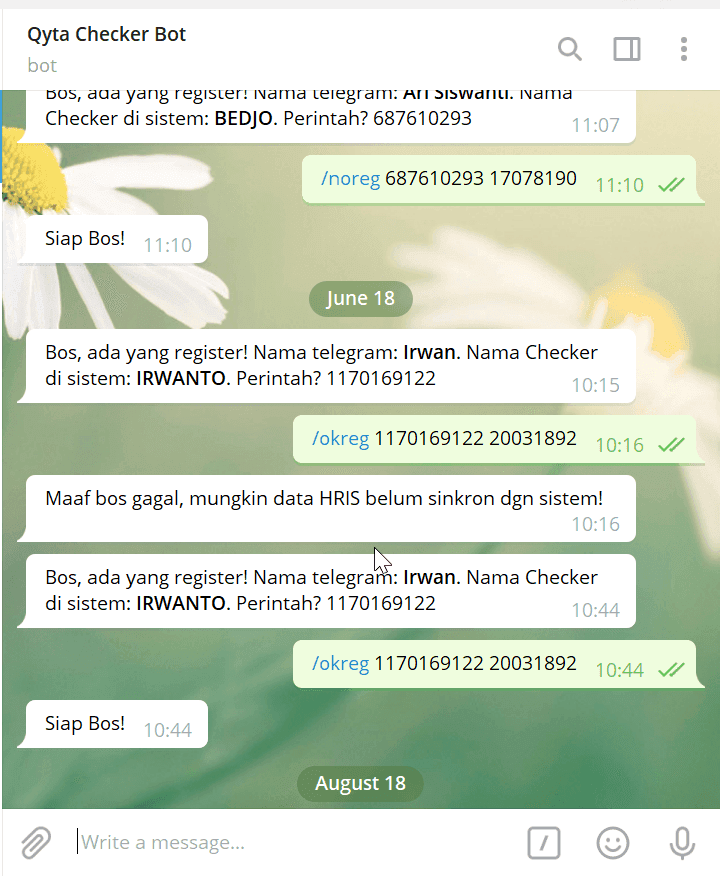Screen dimensions: 720x876
Task: Tap the /noreg command link
Action: [x=350, y=179]
